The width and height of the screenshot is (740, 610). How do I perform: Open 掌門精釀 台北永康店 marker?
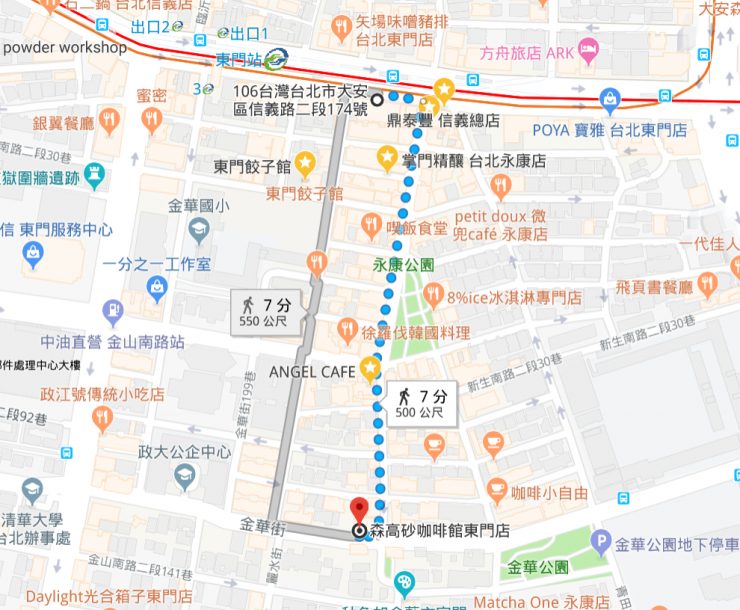(x=386, y=158)
